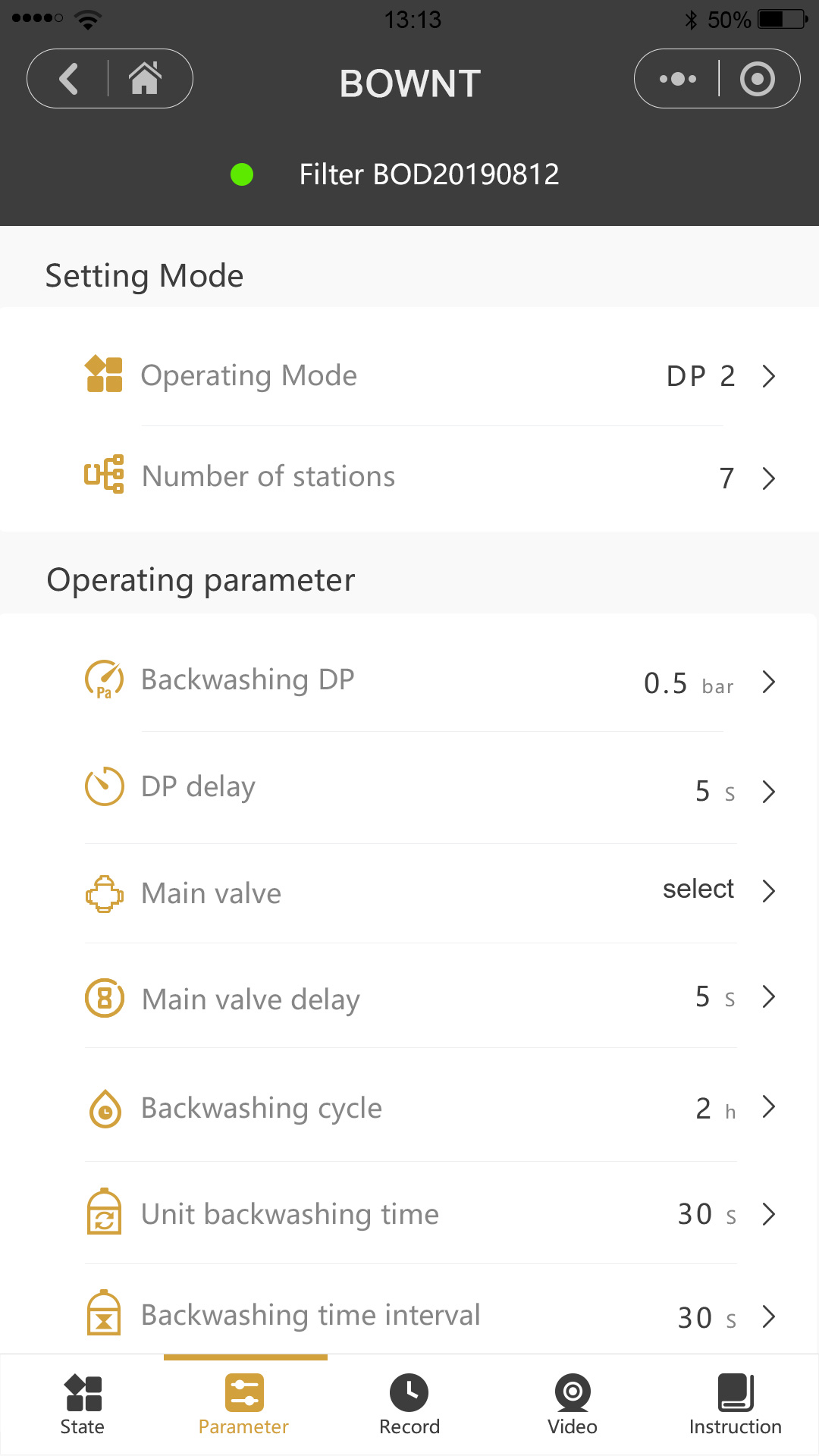Adjust Main valve delay
The image size is (819, 1456).
coord(409,997)
